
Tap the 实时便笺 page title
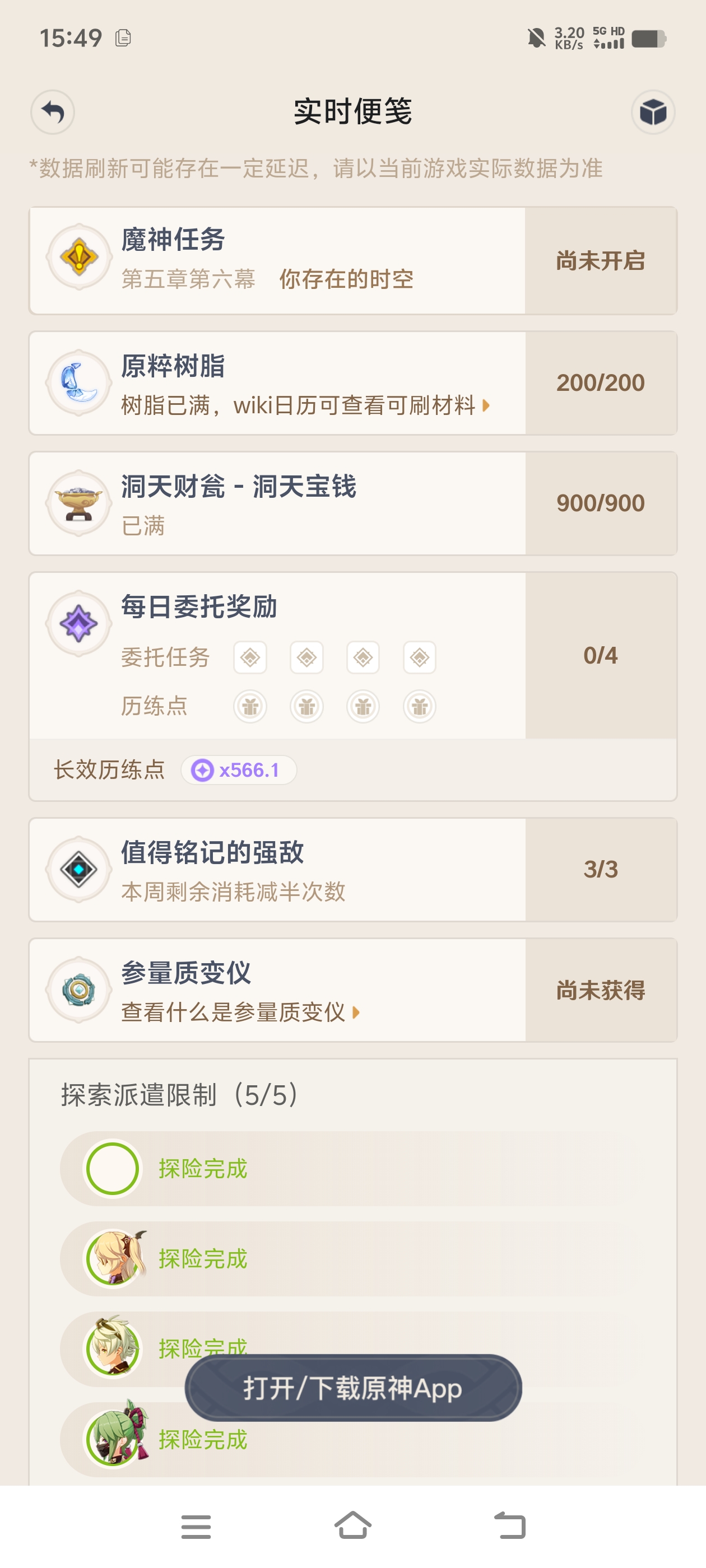pyautogui.click(x=352, y=111)
